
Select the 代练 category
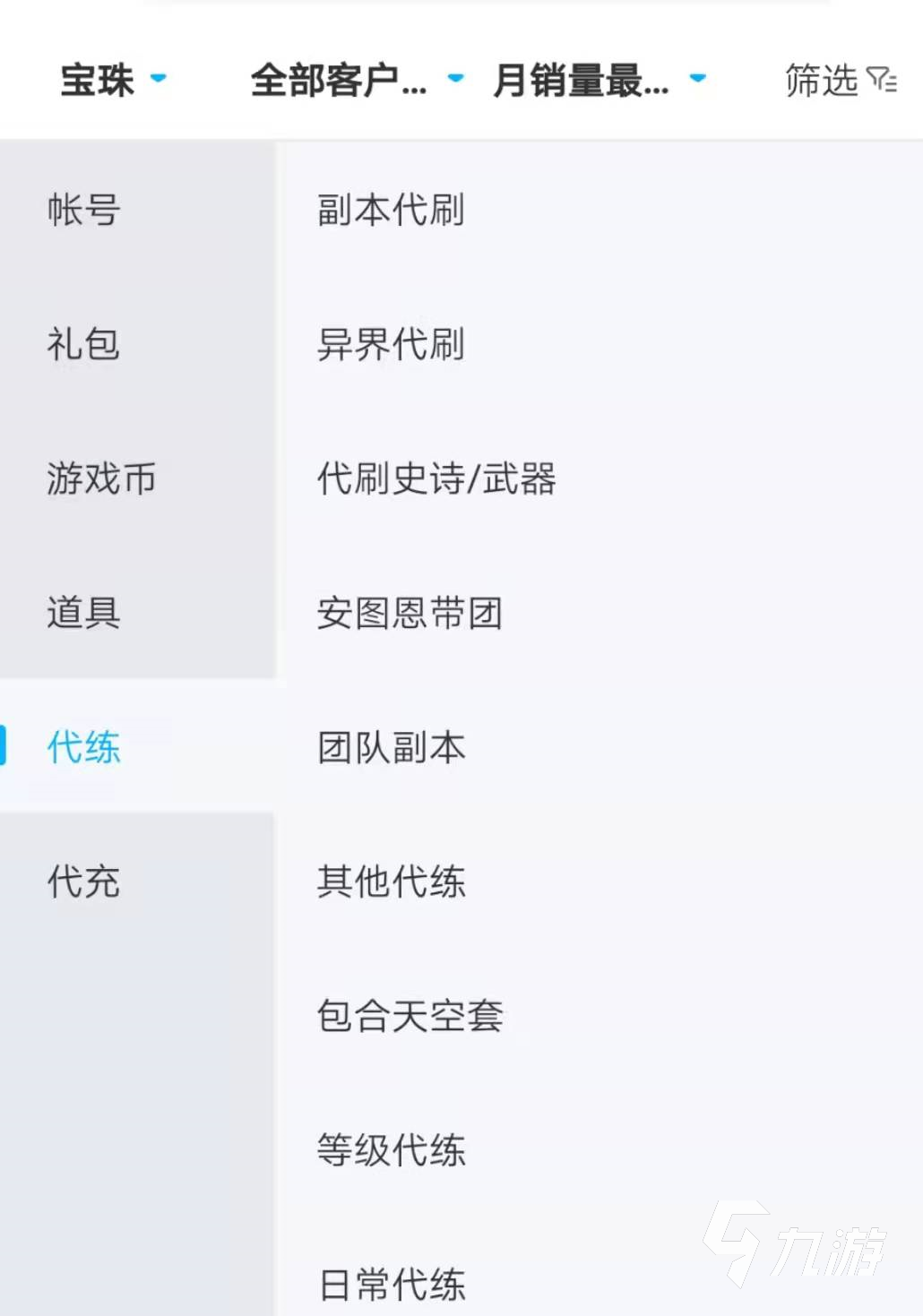pyautogui.click(x=84, y=747)
